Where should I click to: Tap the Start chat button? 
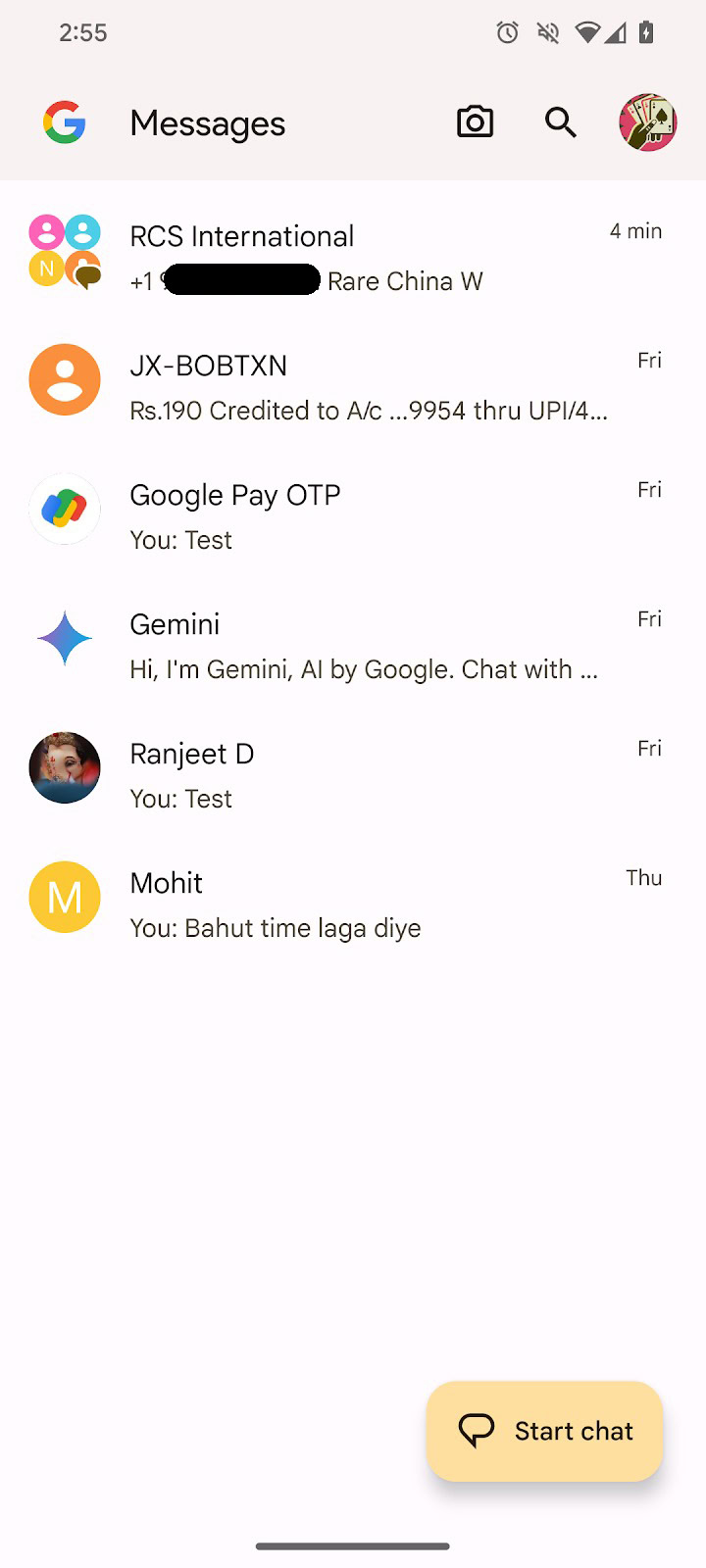click(x=545, y=1431)
